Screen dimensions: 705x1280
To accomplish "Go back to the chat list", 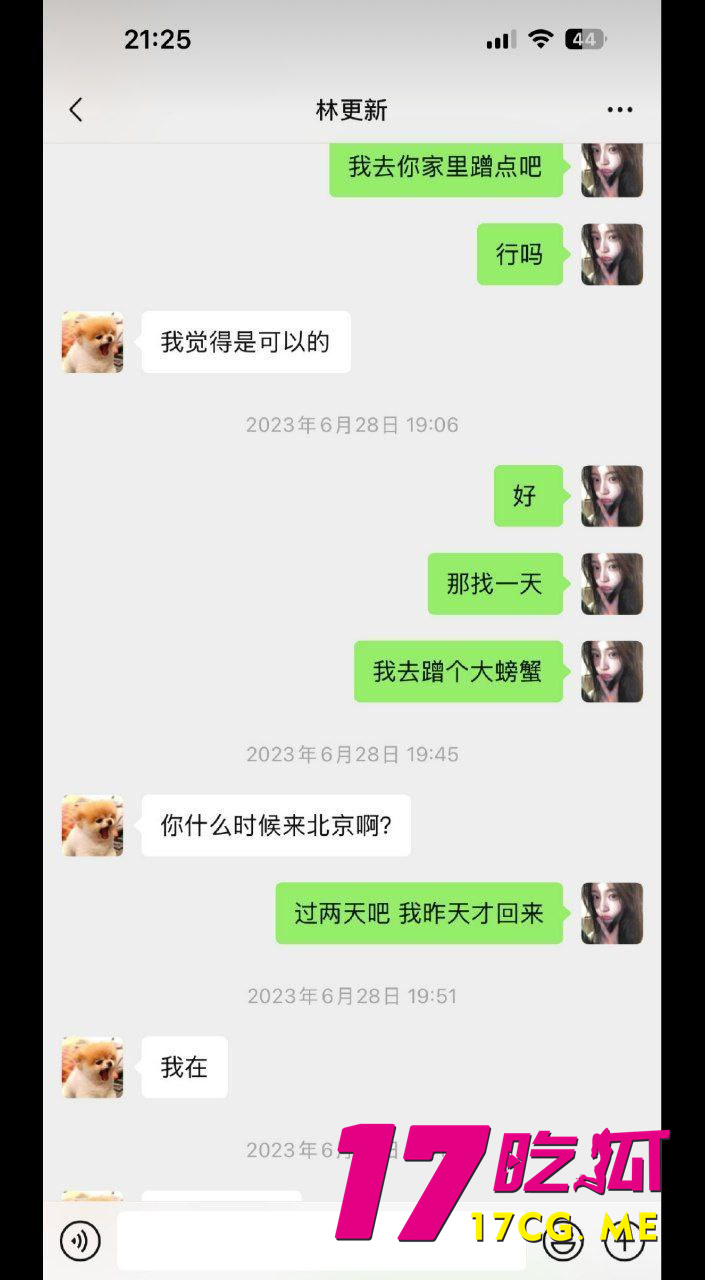I will click(x=76, y=110).
